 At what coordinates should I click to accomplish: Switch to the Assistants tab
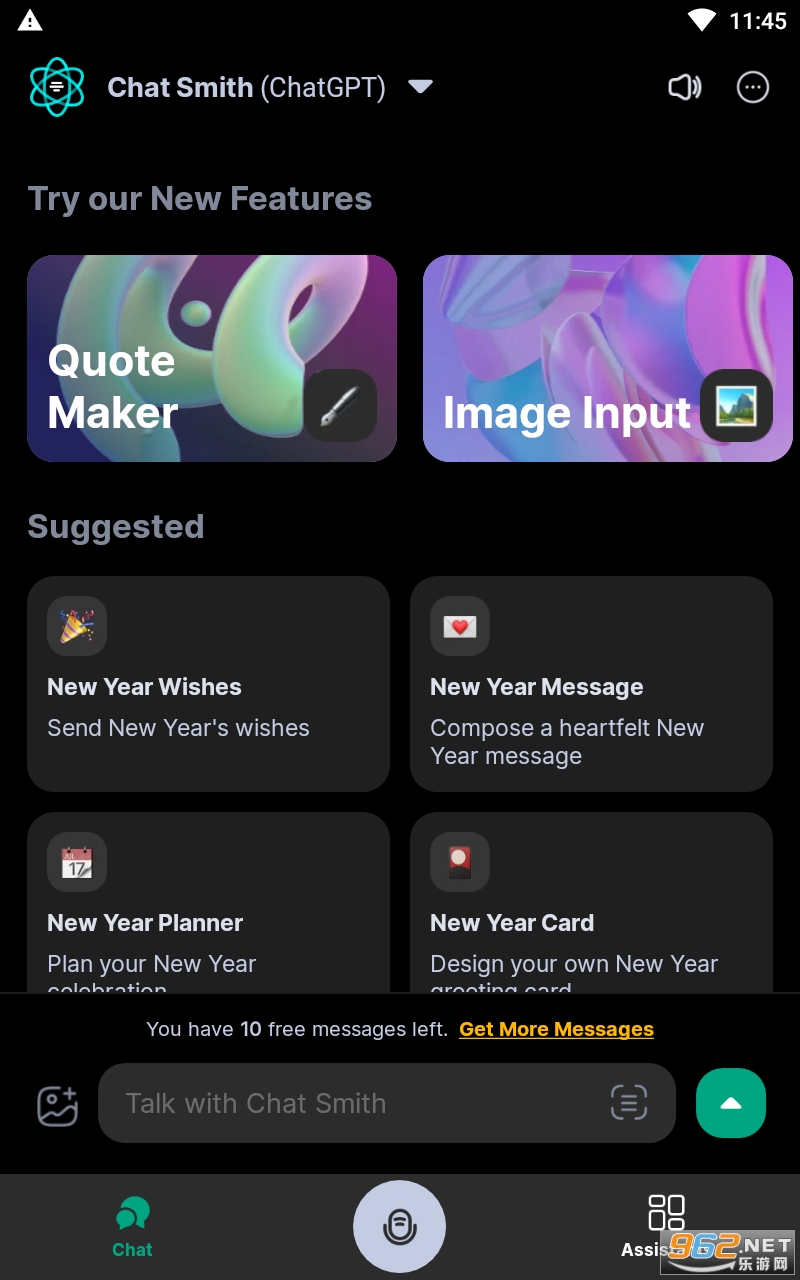click(x=665, y=1227)
